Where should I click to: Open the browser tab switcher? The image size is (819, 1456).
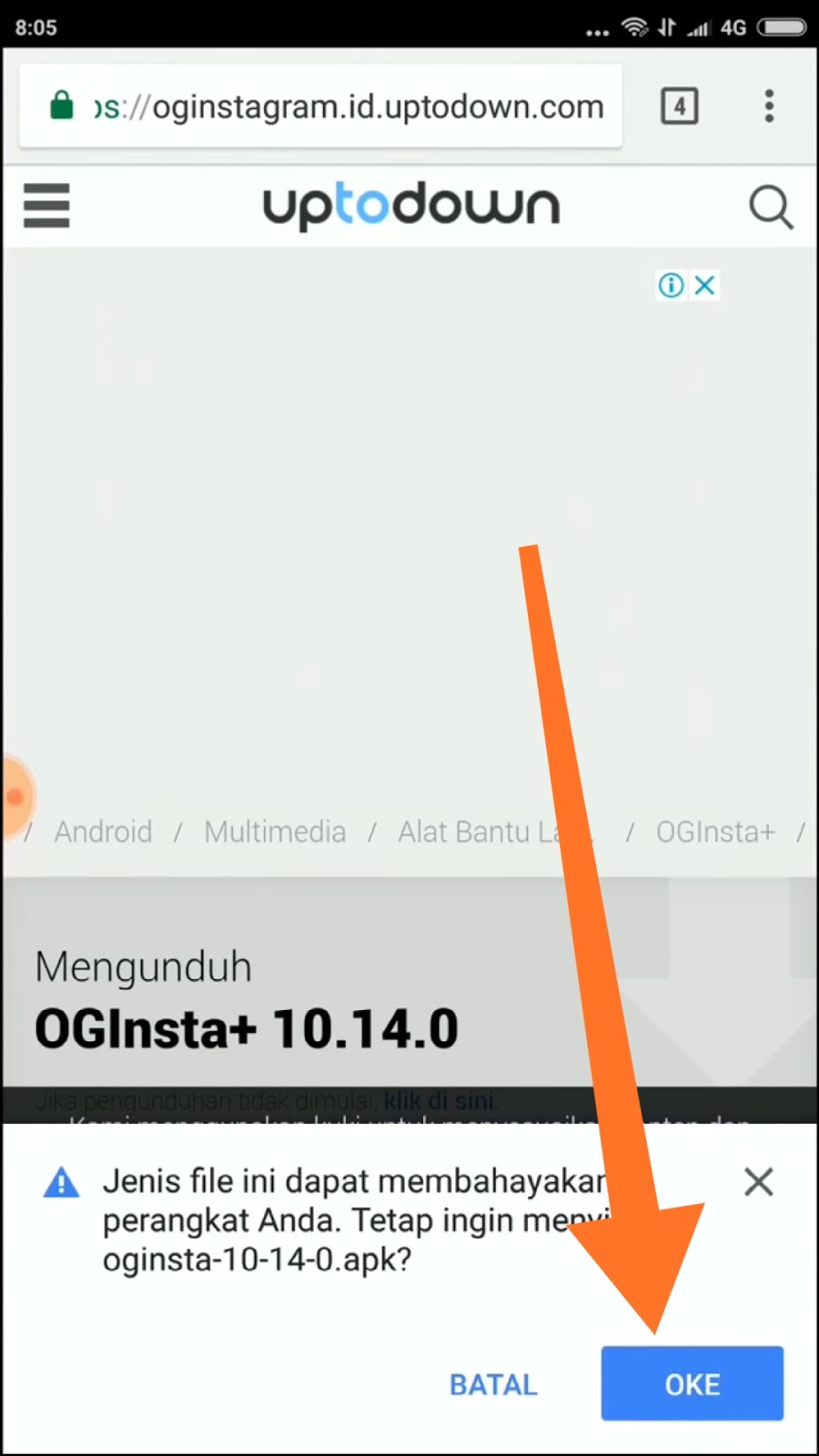[679, 106]
